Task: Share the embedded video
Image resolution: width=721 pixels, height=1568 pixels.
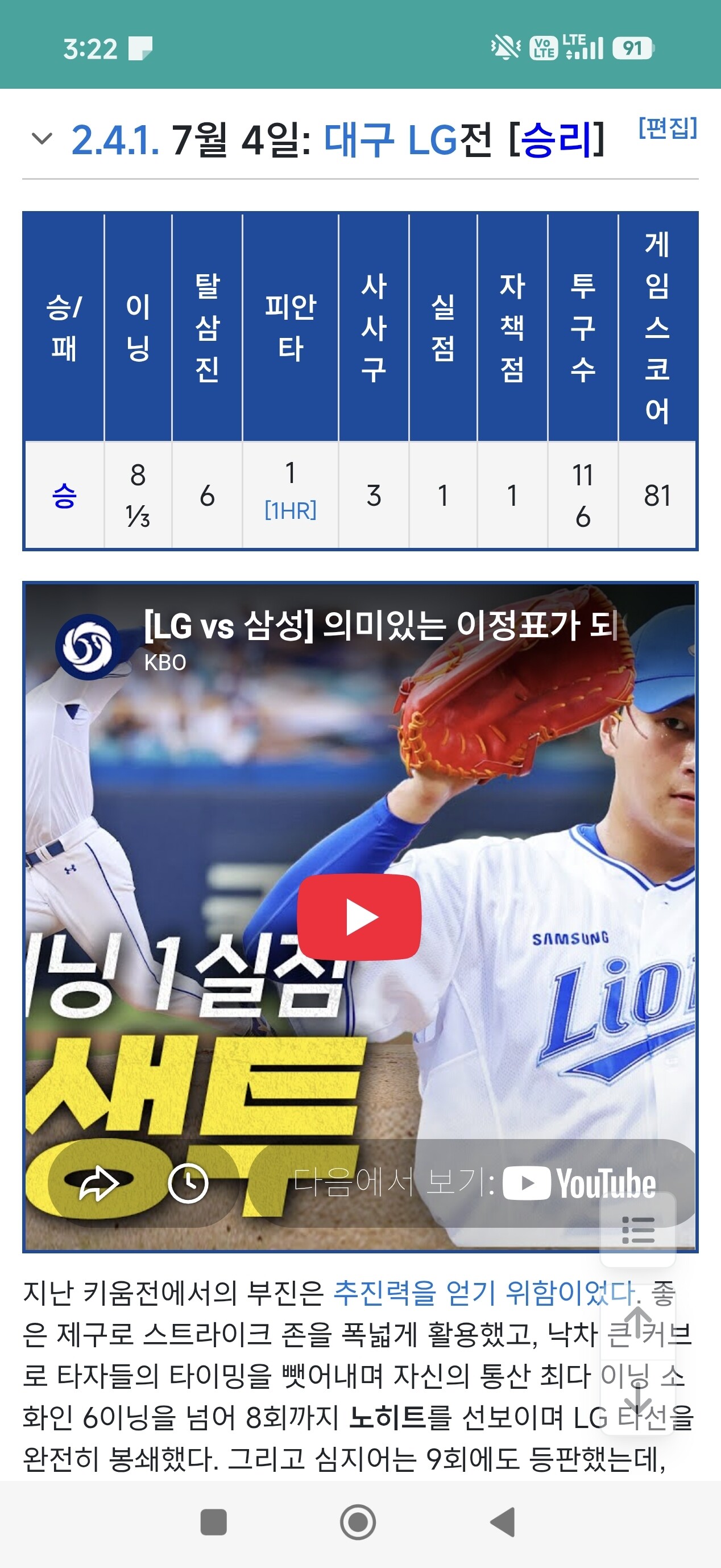Action: [99, 1183]
